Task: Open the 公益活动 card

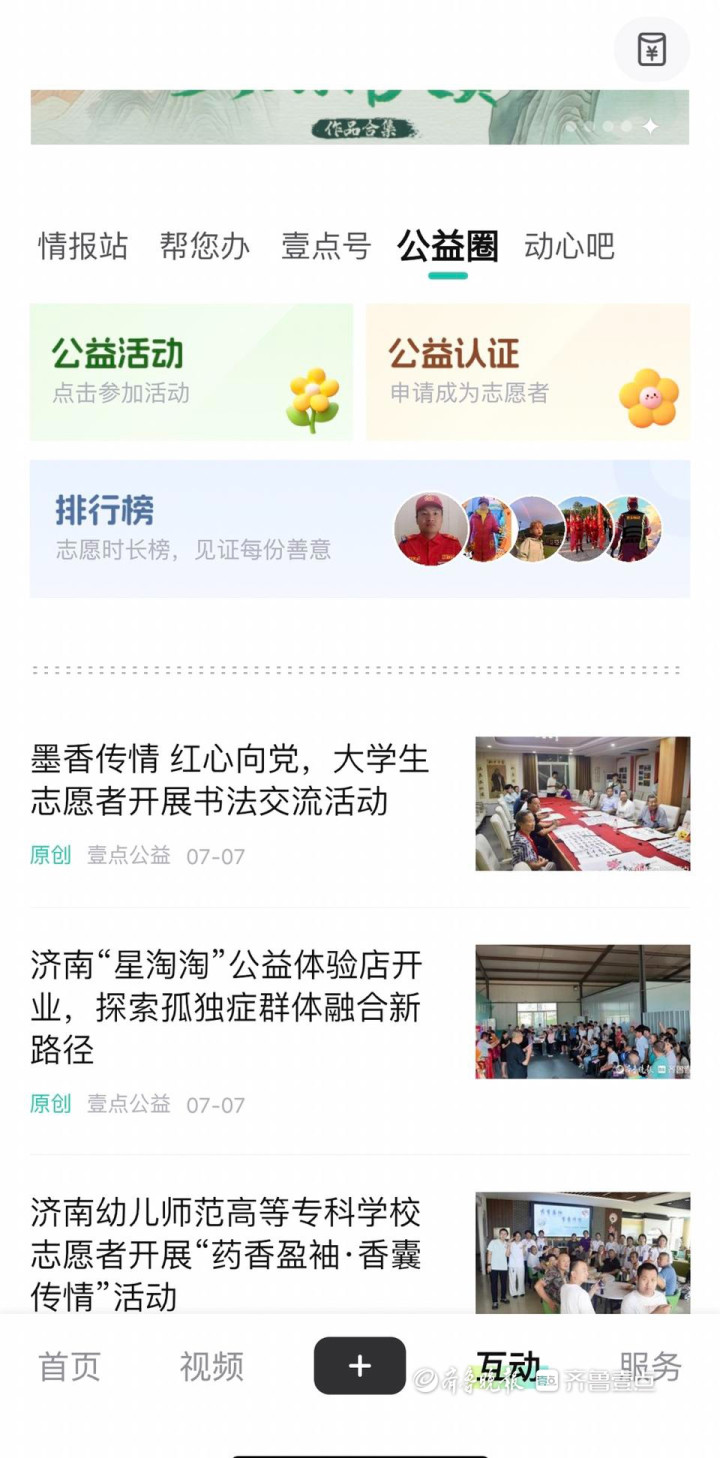Action: tap(191, 372)
